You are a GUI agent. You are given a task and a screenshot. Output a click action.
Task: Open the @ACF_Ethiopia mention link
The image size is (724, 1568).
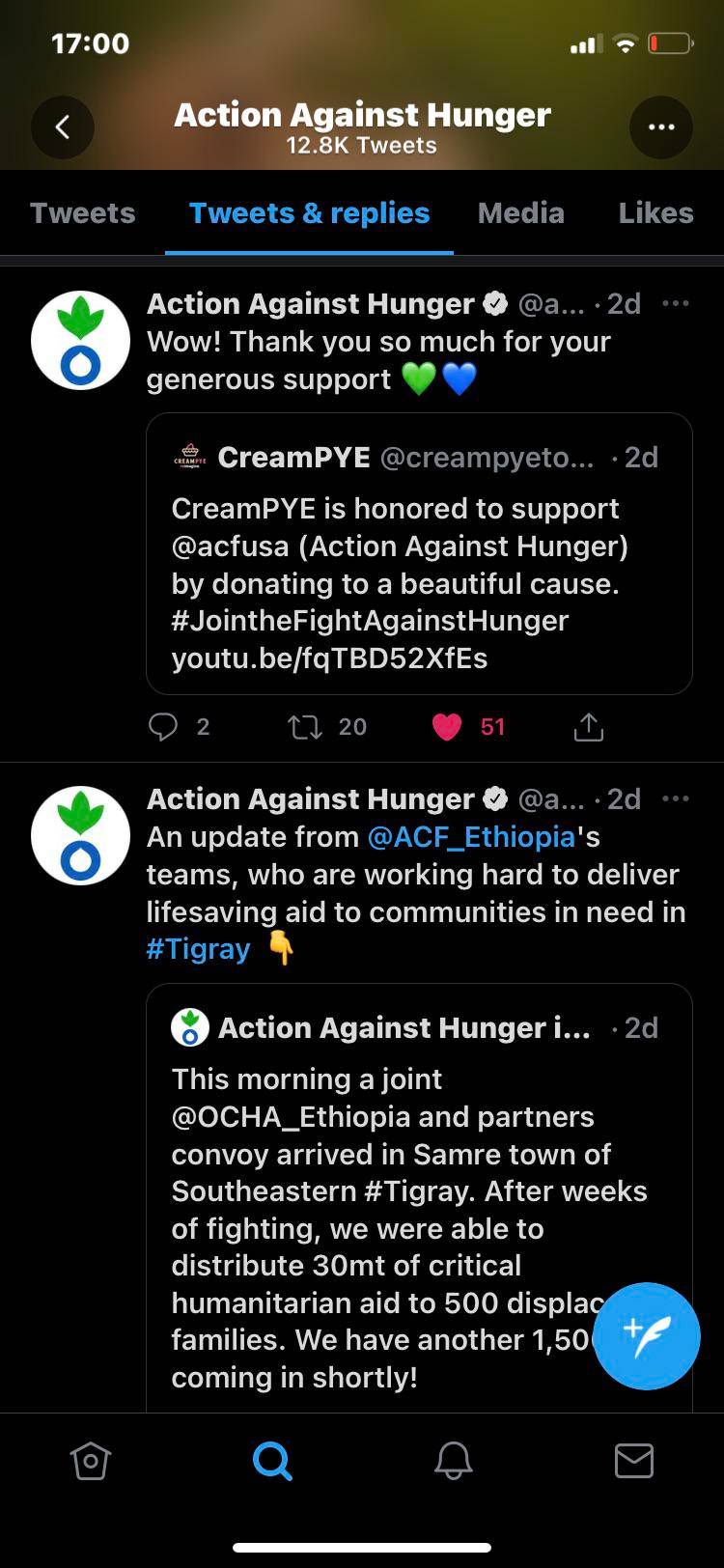[x=471, y=837]
